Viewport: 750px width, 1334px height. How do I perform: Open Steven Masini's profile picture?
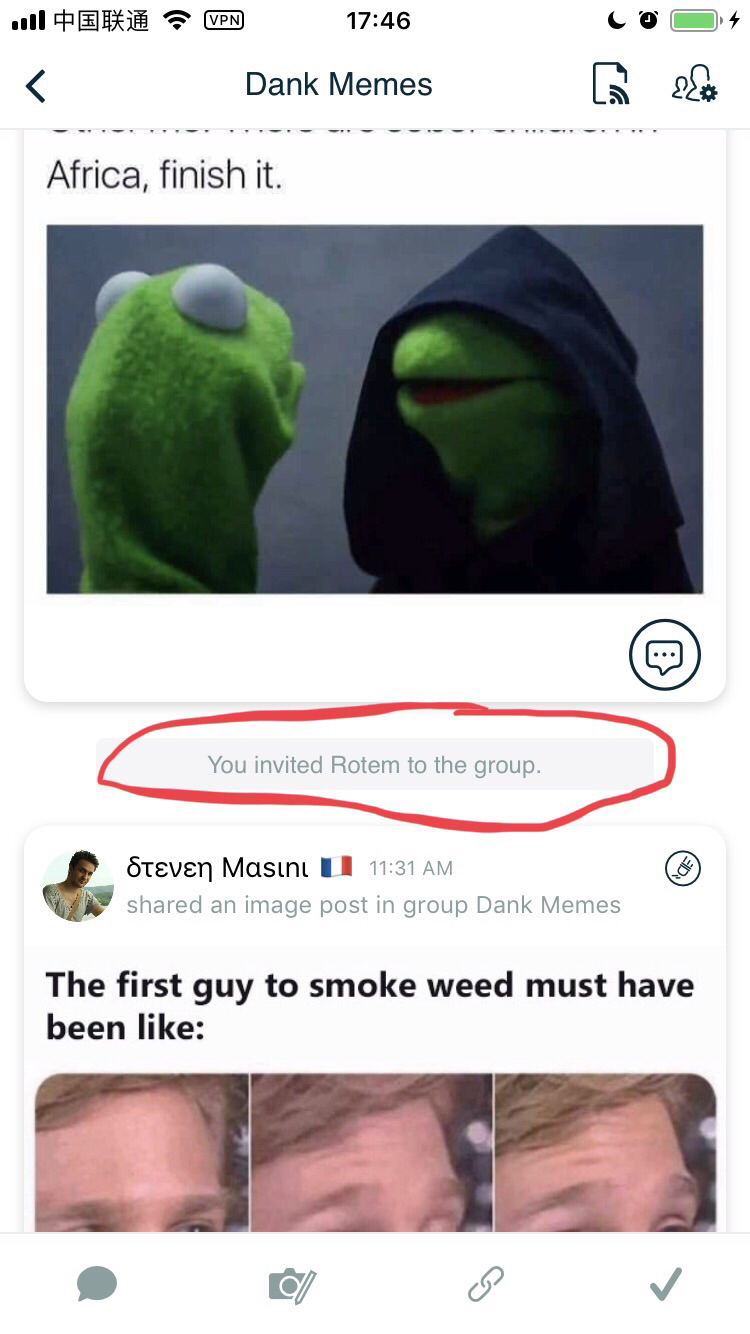(x=77, y=885)
